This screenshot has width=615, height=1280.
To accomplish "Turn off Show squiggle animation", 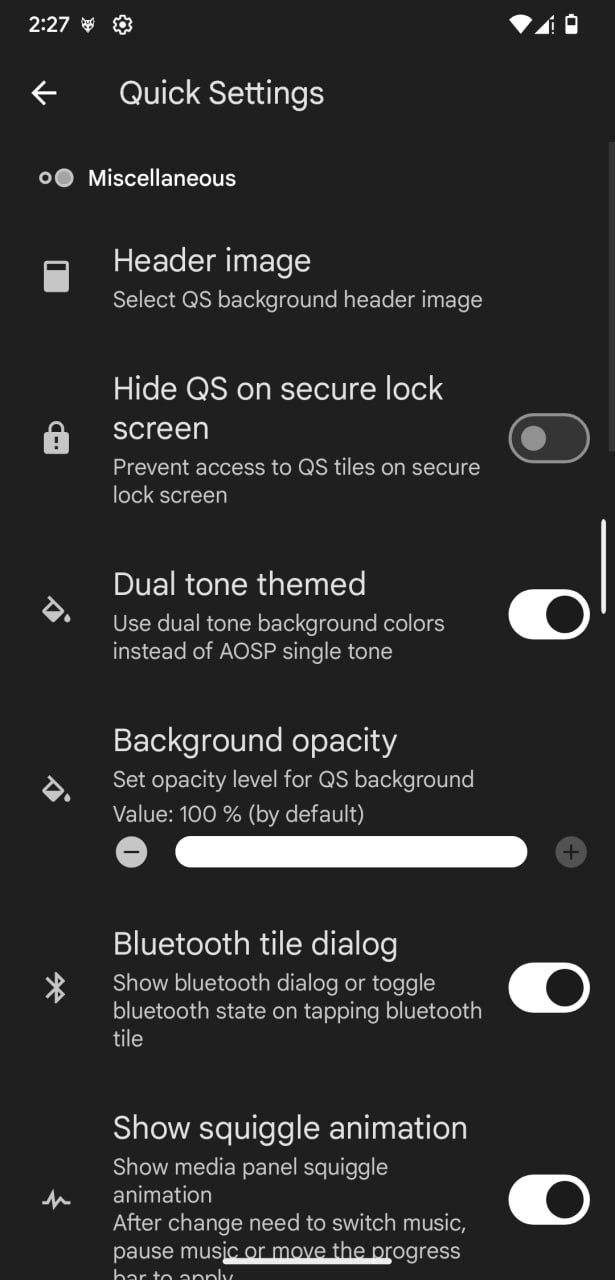I will point(548,1199).
